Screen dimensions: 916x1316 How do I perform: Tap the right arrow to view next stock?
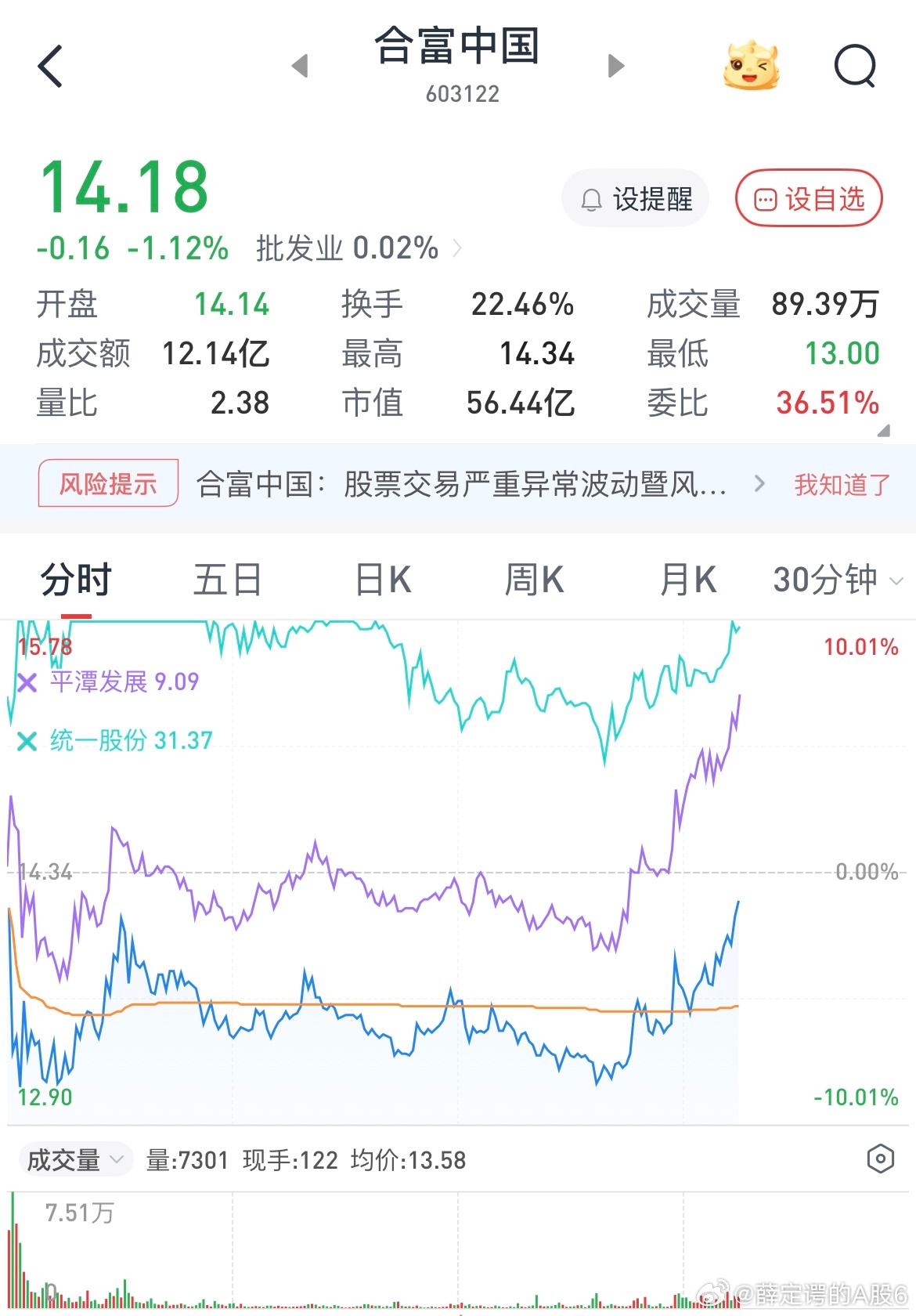click(x=615, y=67)
